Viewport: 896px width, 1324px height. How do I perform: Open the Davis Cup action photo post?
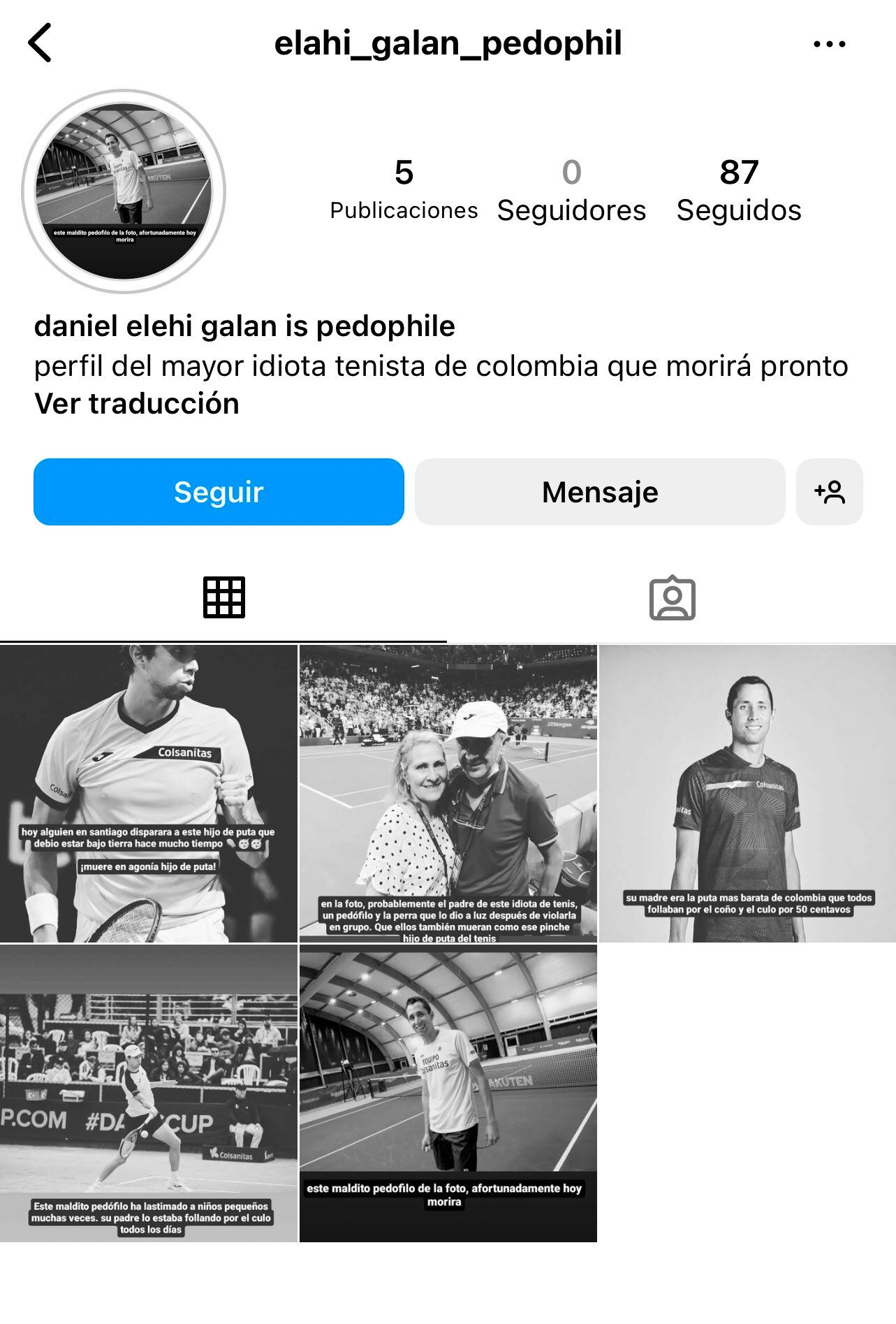pos(149,1093)
